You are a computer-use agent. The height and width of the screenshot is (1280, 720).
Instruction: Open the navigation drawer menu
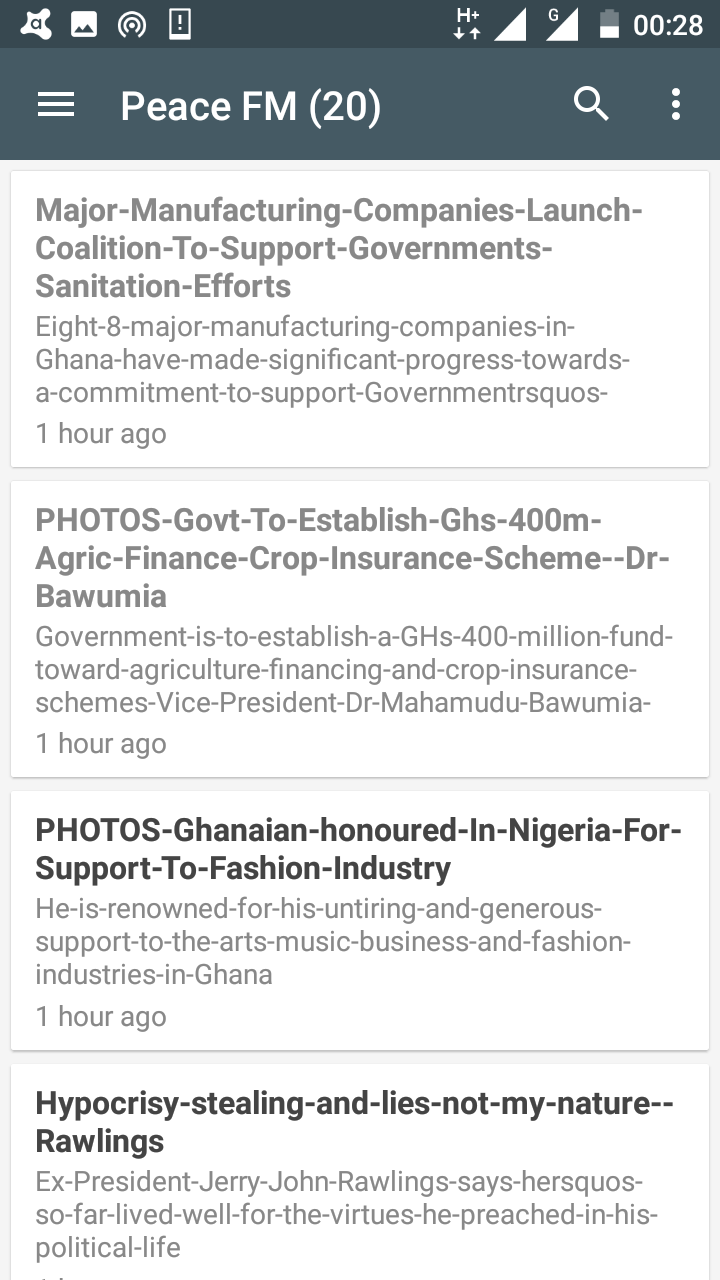click(x=56, y=105)
